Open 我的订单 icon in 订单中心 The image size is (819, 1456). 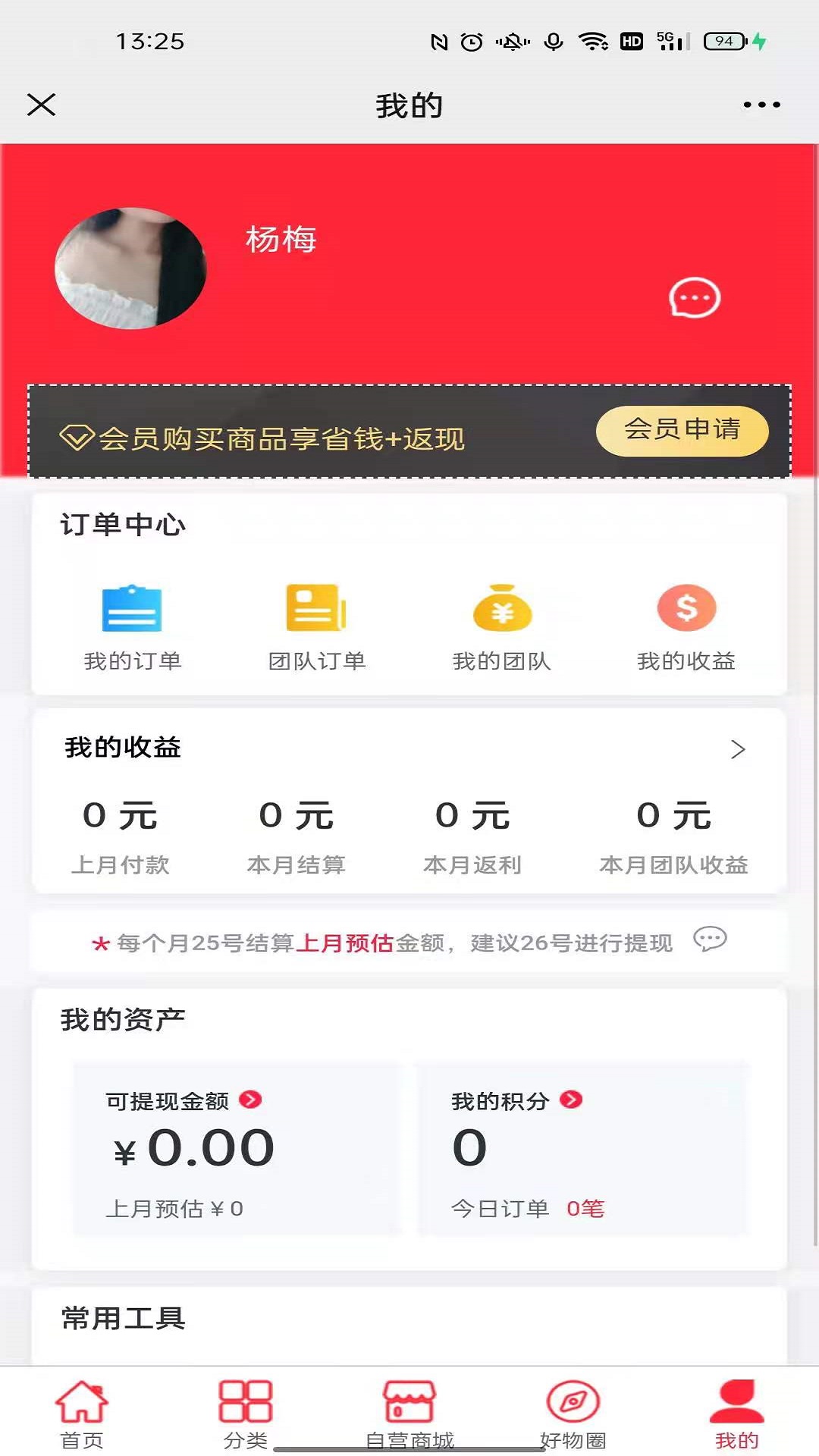[x=132, y=607]
